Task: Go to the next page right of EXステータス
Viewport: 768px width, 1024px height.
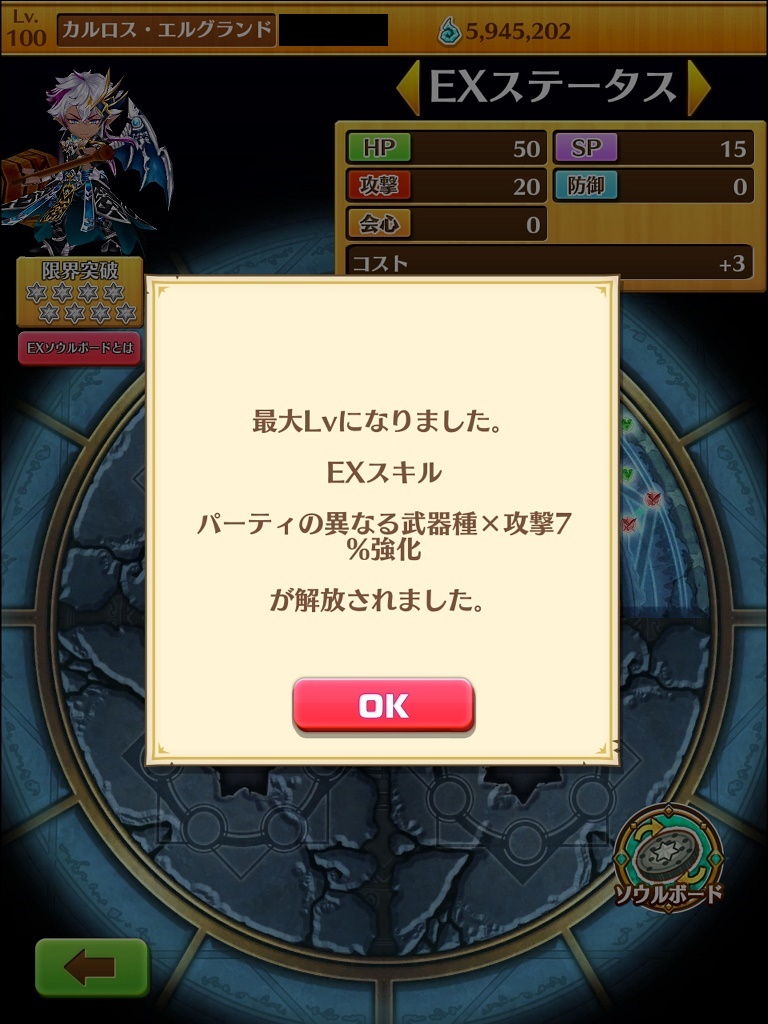Action: pos(698,89)
